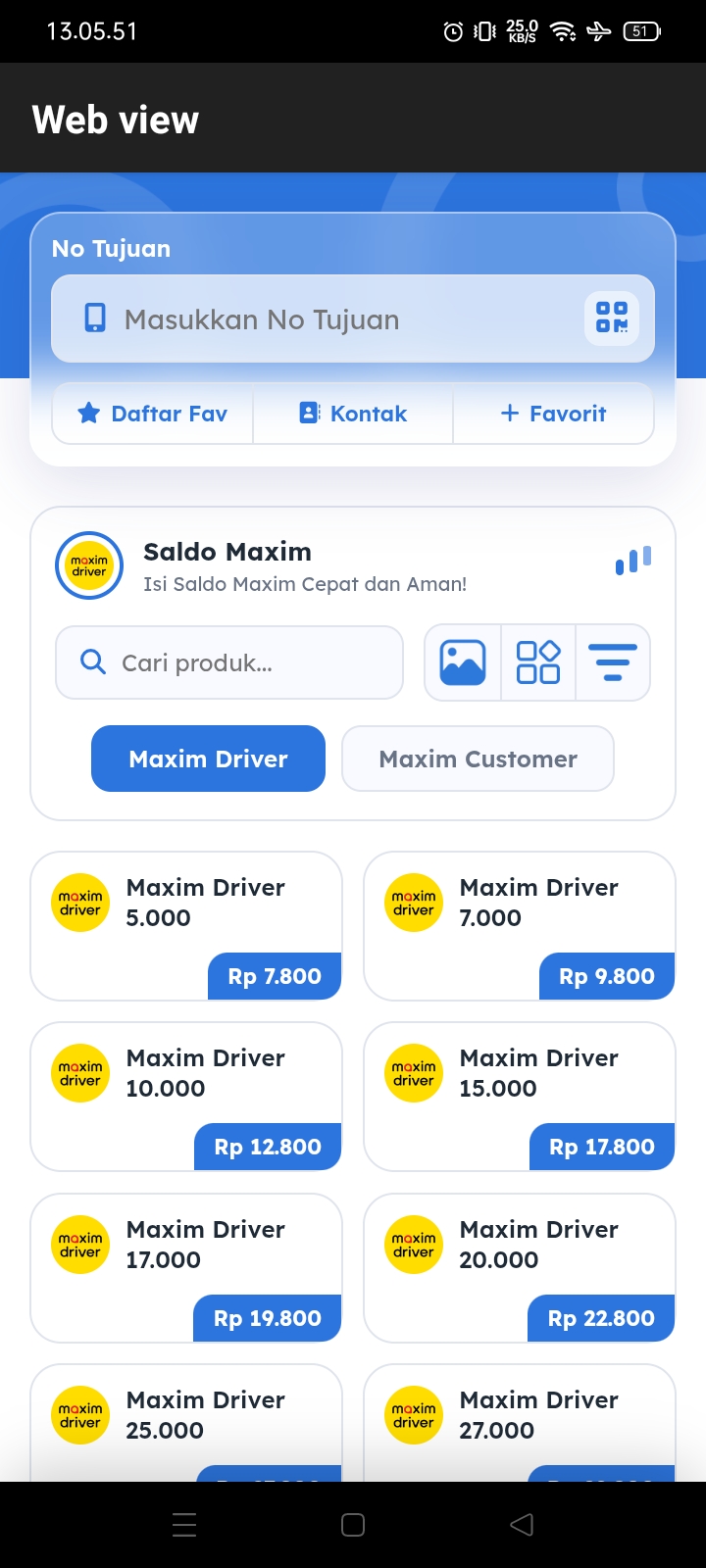Image resolution: width=706 pixels, height=1568 pixels.
Task: Choose Maxim Driver 7.000 product
Action: coord(520,926)
